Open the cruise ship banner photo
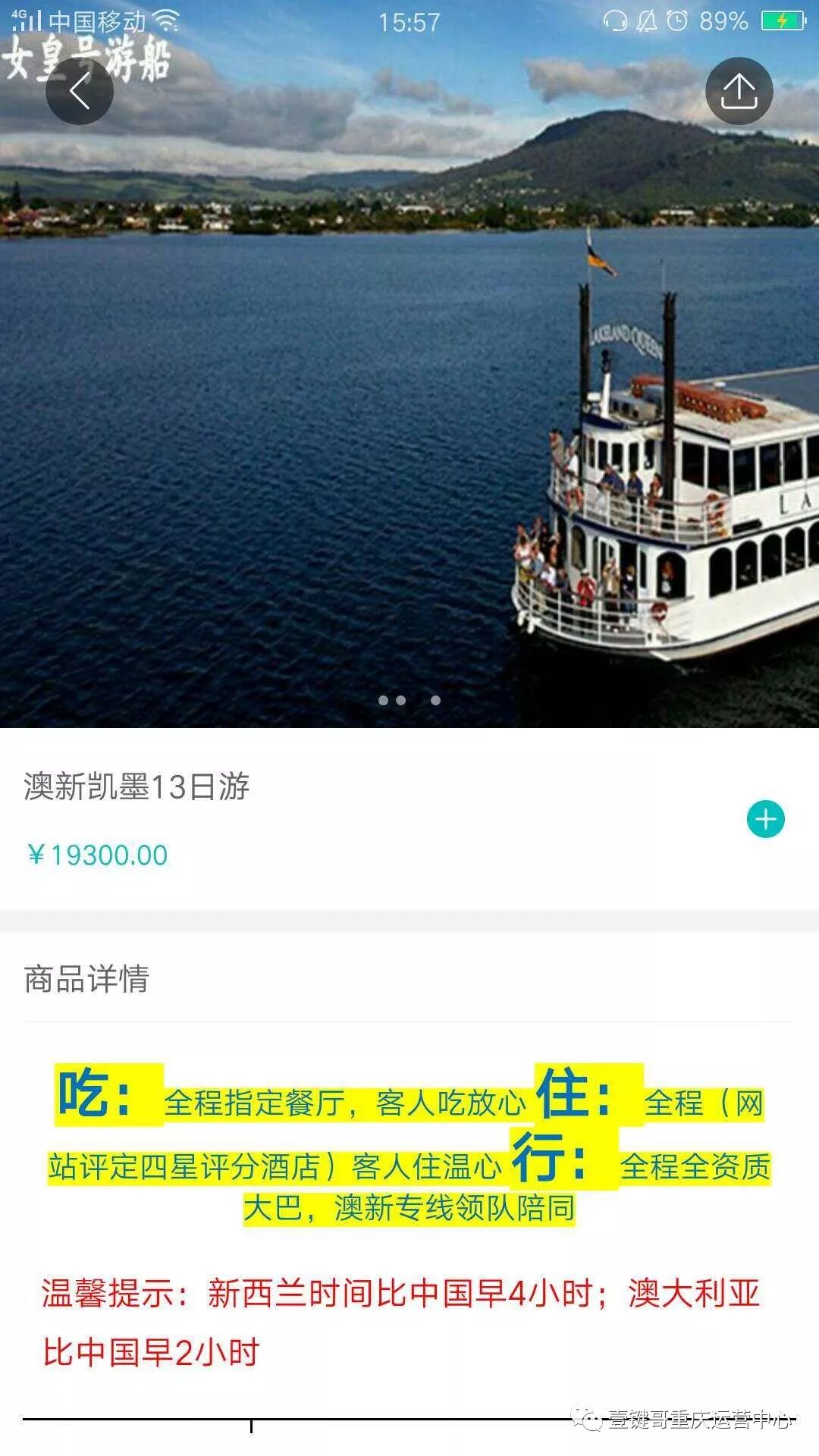This screenshot has height=1456, width=819. (x=409, y=364)
